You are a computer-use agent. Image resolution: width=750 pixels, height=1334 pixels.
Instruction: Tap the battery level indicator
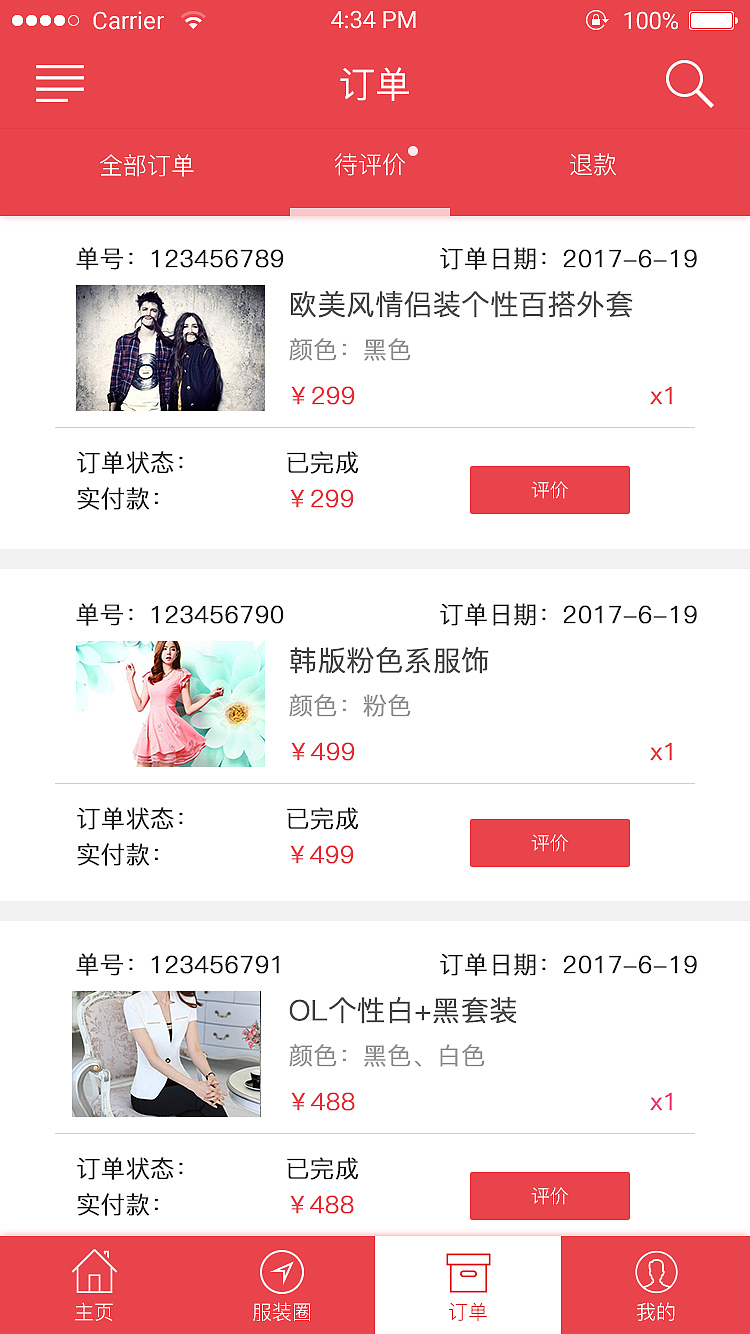(x=712, y=20)
